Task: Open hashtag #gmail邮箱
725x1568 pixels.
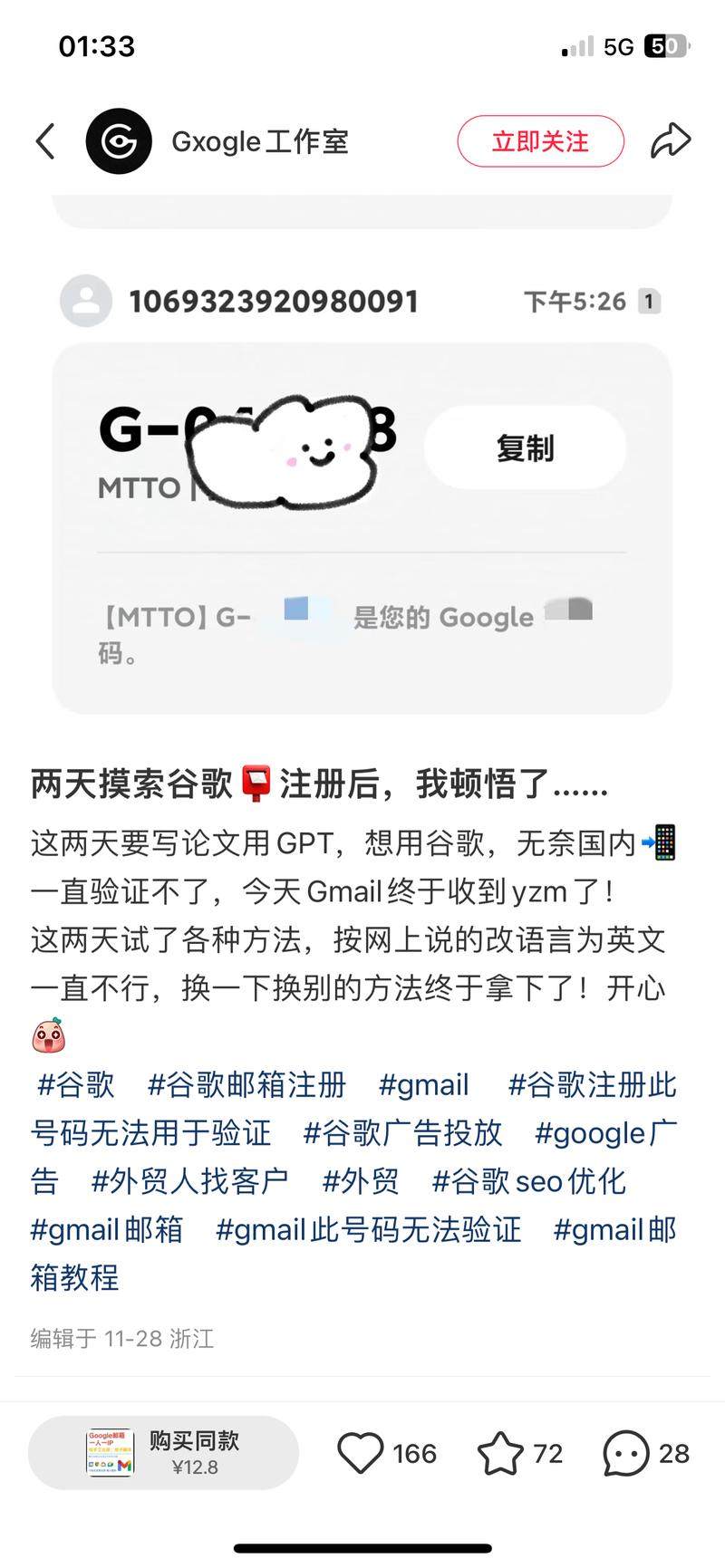Action: click(107, 1229)
